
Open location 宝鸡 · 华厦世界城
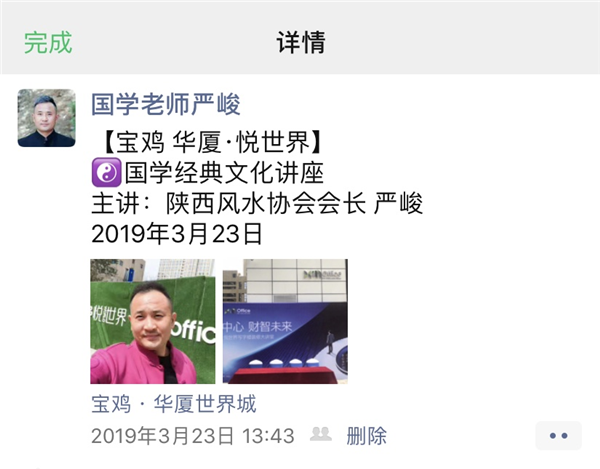pyautogui.click(x=173, y=405)
